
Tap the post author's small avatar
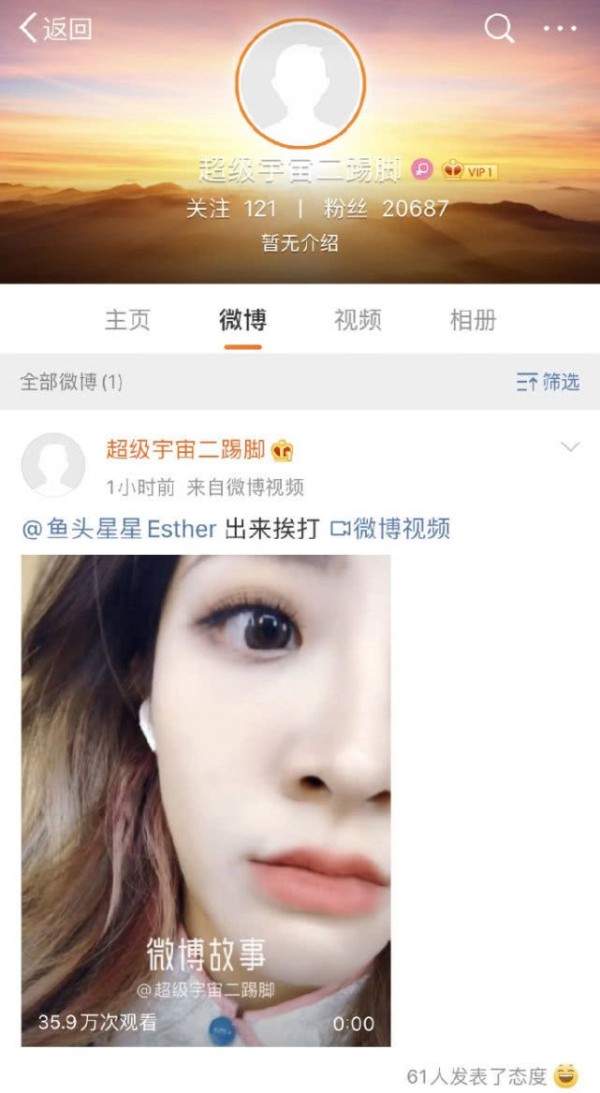[x=53, y=465]
